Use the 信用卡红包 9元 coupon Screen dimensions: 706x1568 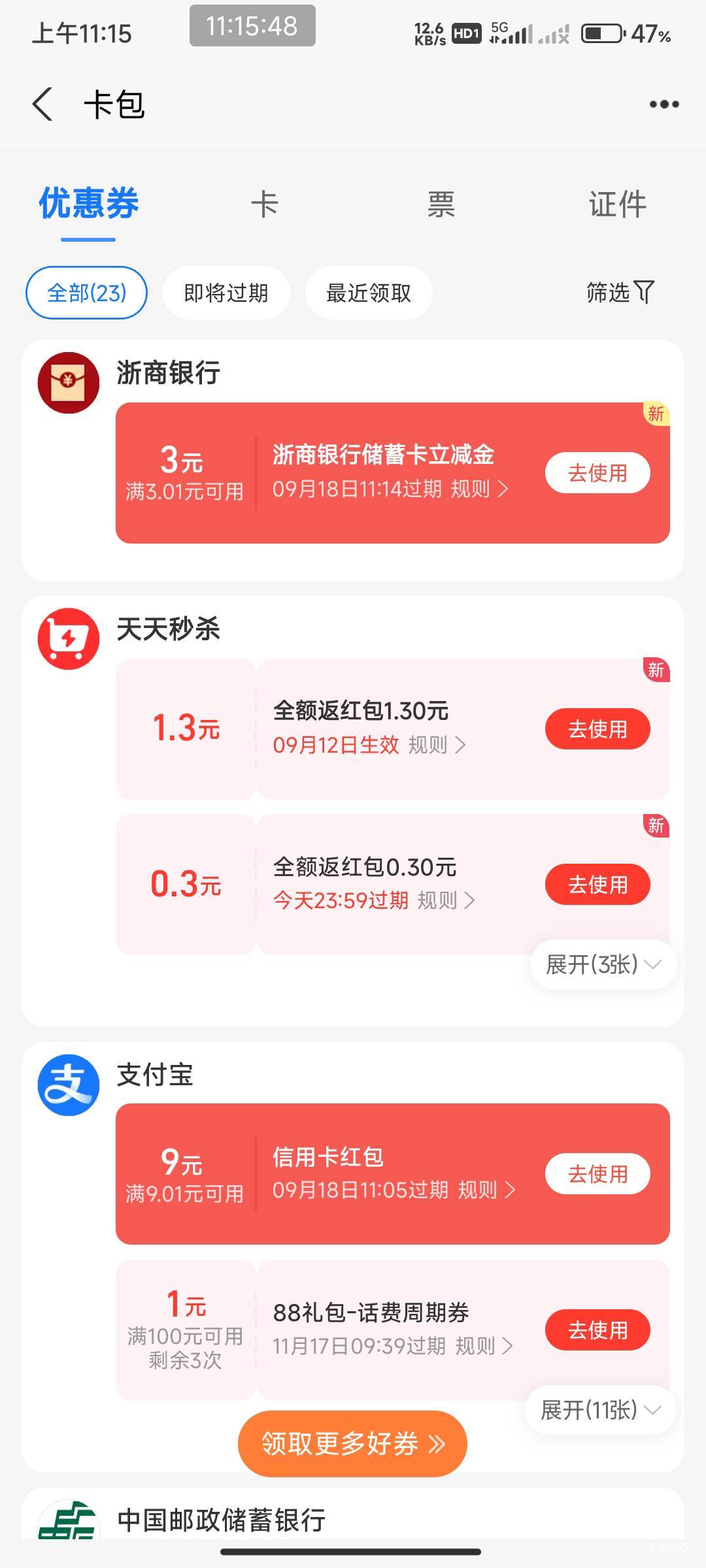point(597,1173)
